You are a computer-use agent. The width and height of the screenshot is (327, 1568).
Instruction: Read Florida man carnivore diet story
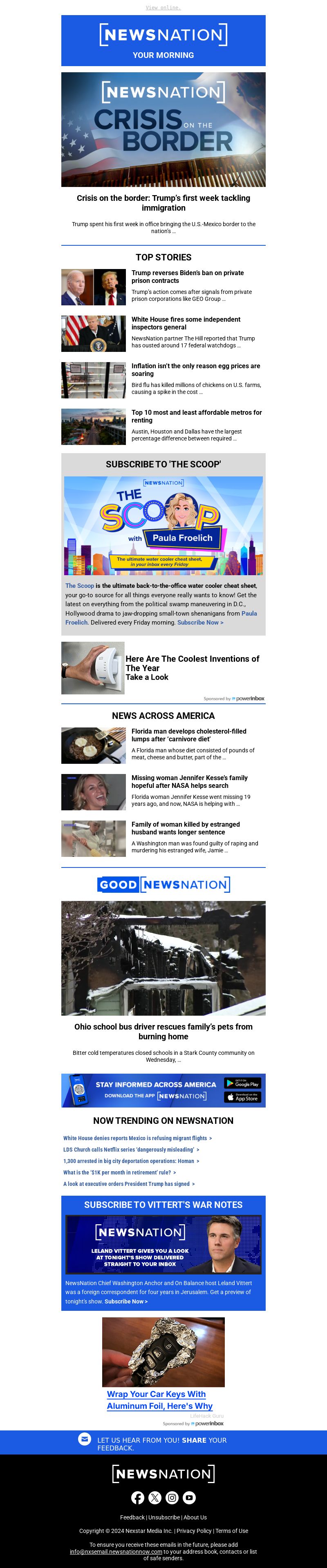pos(189,735)
